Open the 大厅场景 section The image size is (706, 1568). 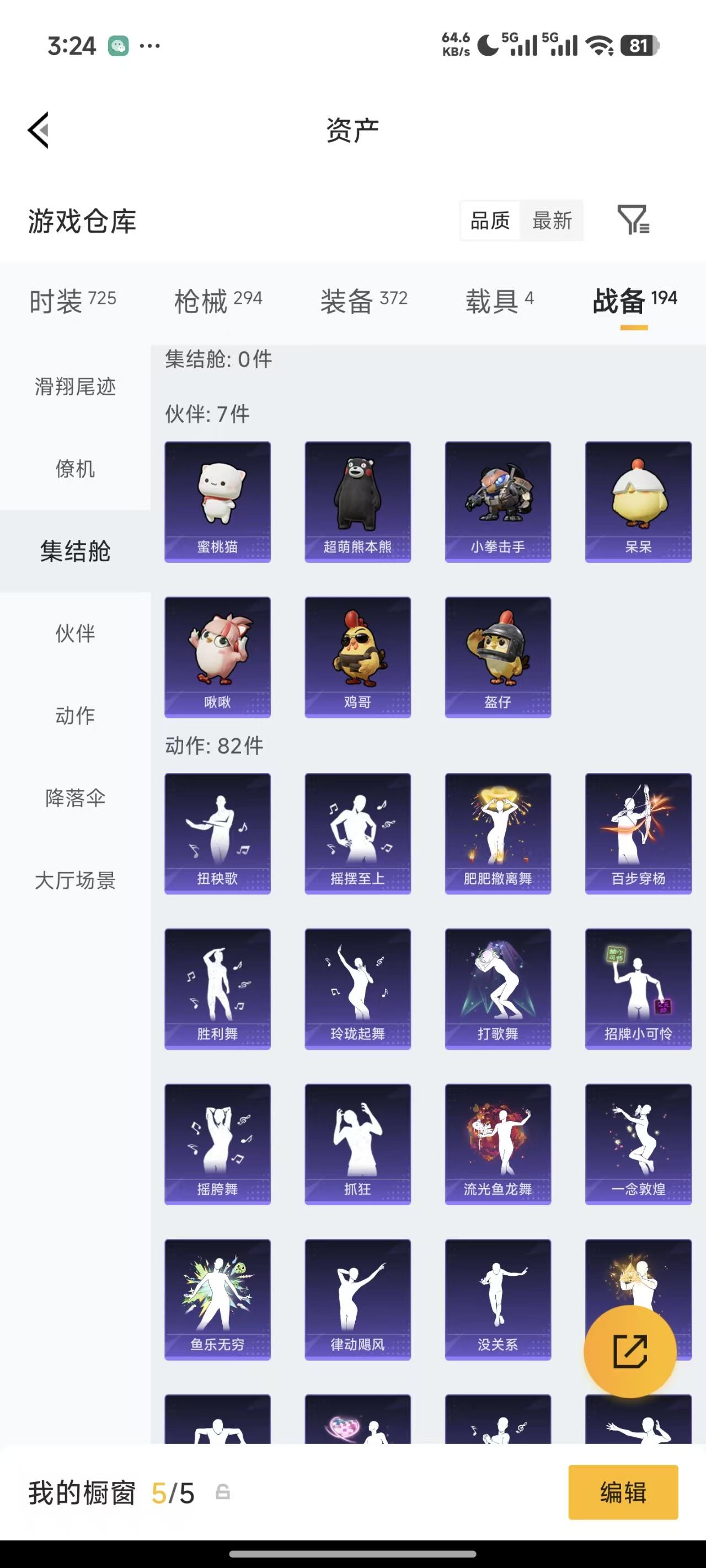[x=75, y=881]
